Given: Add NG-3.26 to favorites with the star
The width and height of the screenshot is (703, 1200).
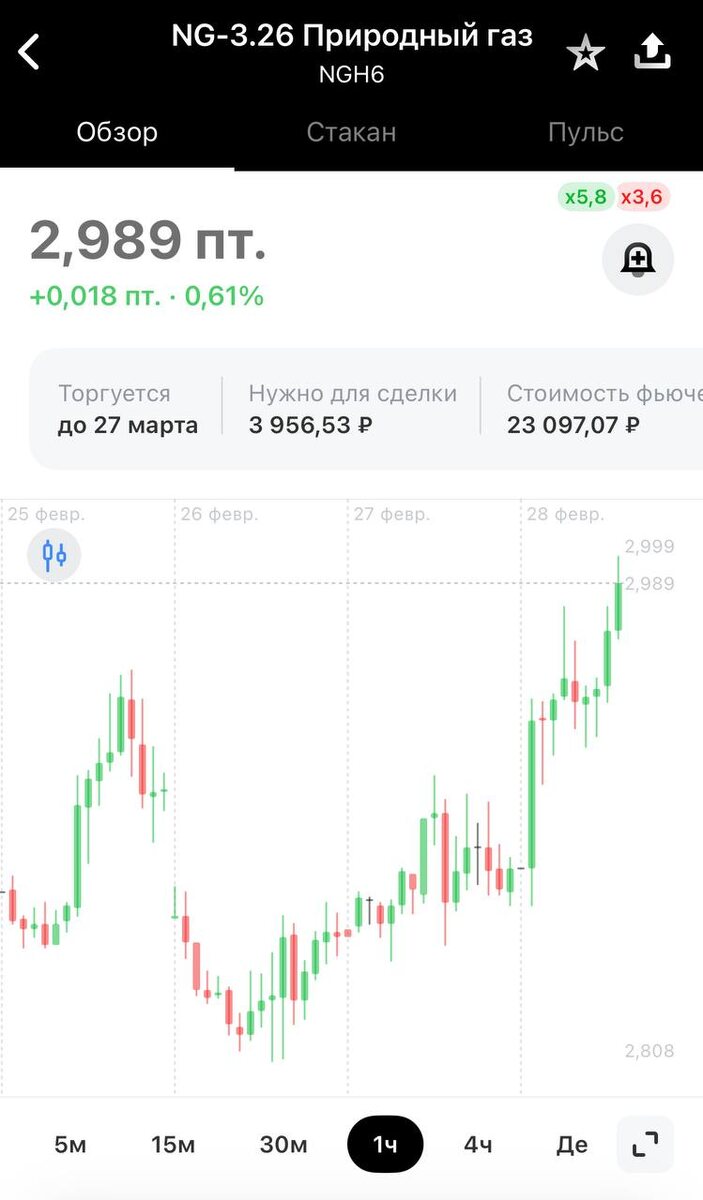Looking at the screenshot, I should (585, 52).
